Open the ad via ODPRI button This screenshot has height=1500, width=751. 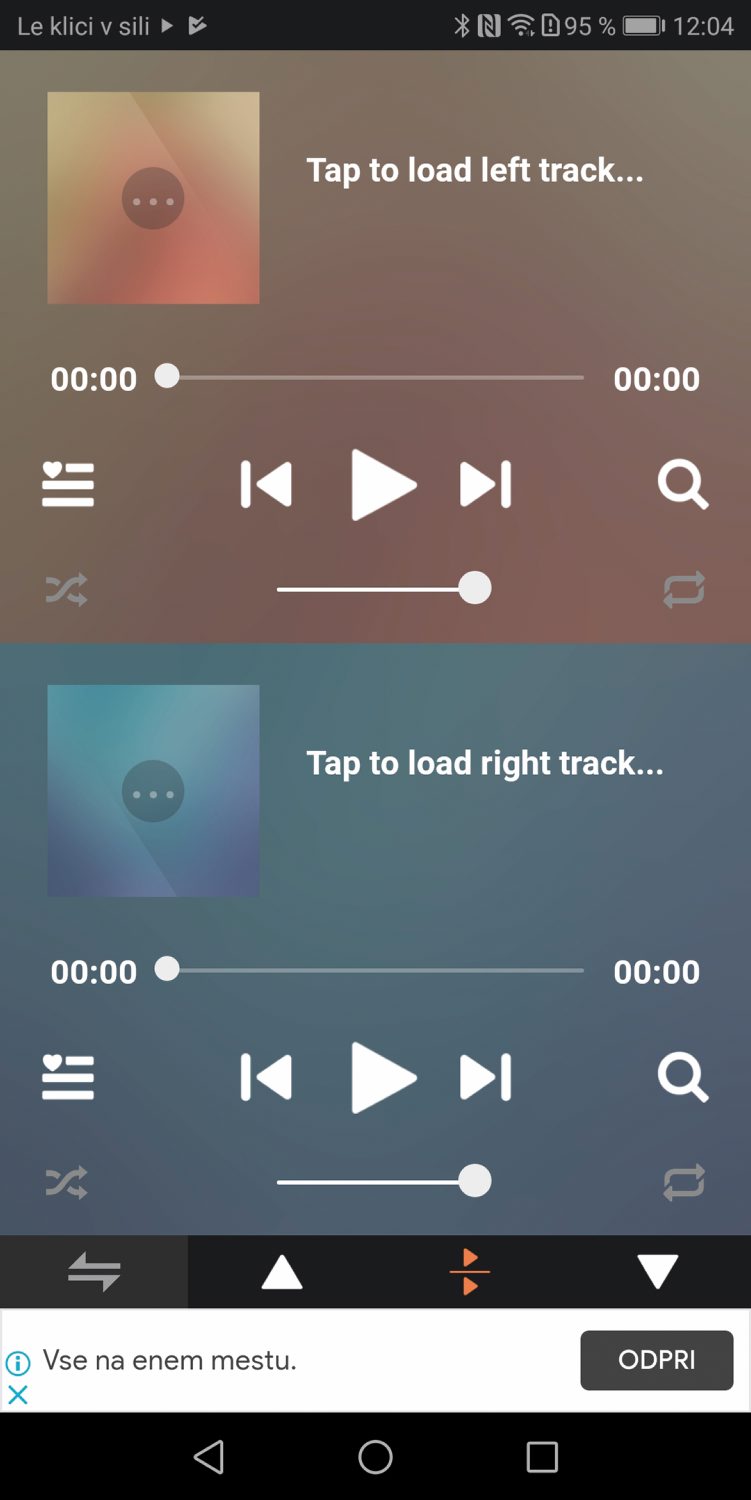pyautogui.click(x=656, y=1360)
